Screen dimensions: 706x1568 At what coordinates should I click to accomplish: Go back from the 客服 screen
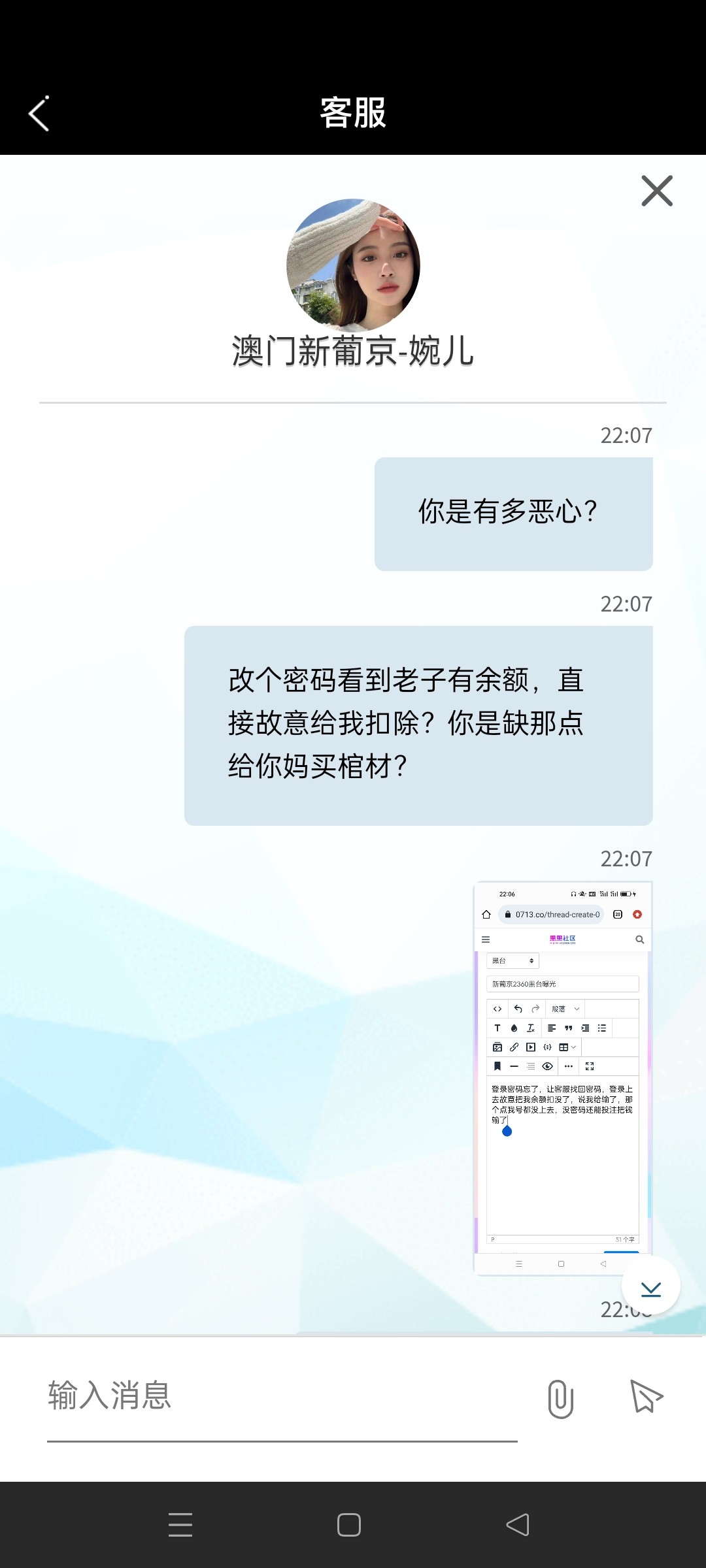pos(39,114)
